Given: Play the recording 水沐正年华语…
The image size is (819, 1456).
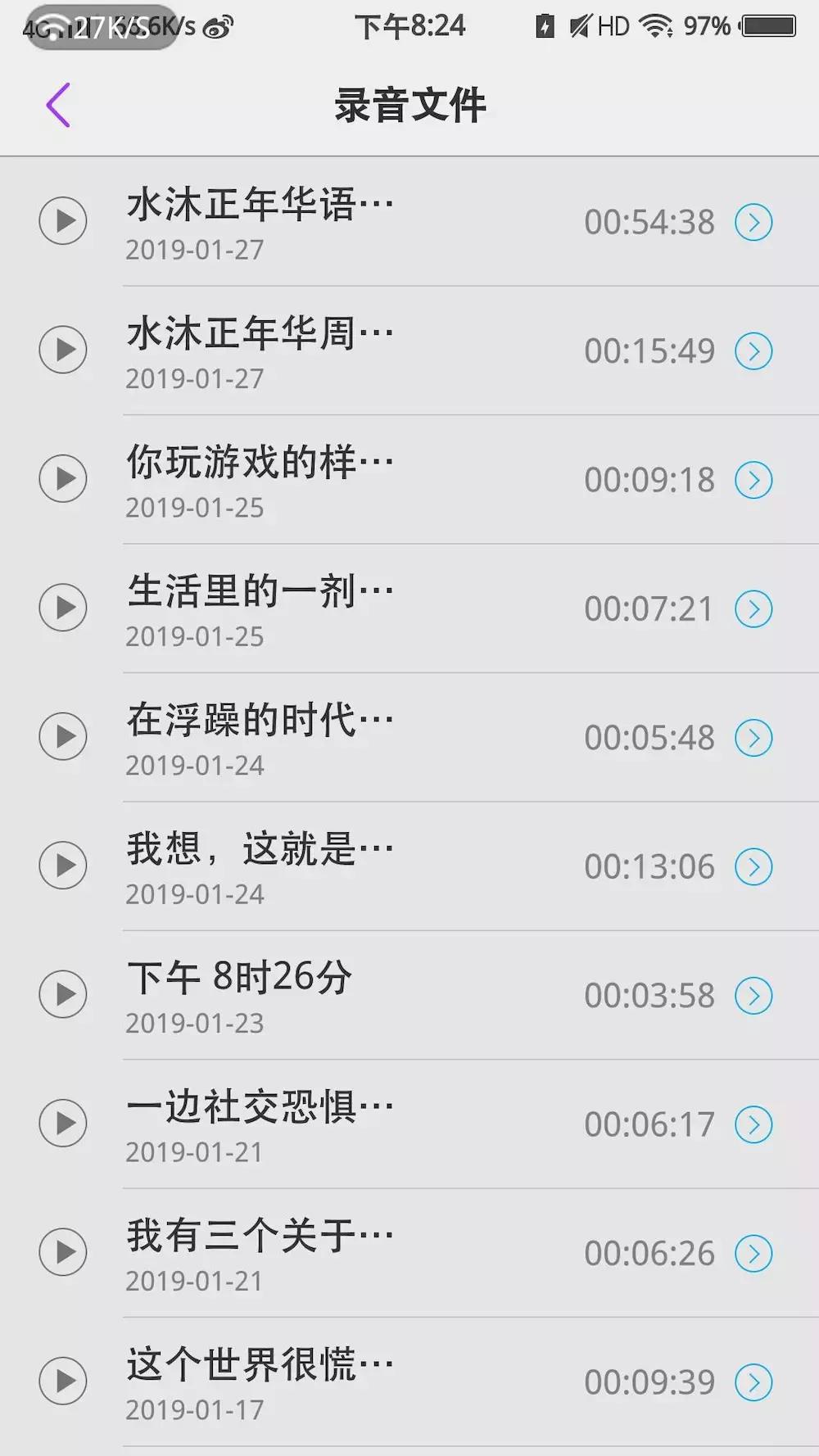Looking at the screenshot, I should click(x=63, y=221).
